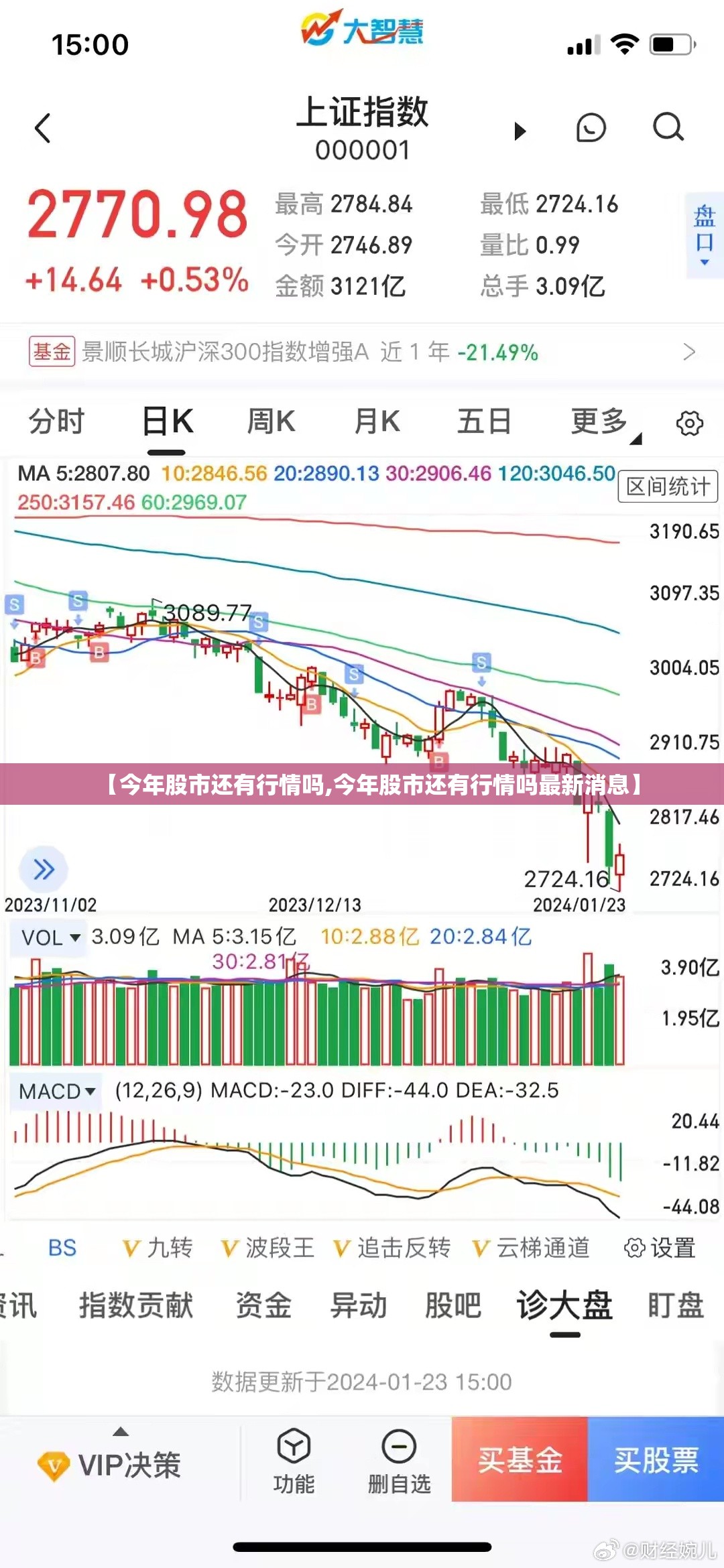Open the 景顺长城沪深300指数增强A fund banner
The width and height of the screenshot is (724, 1568).
pyautogui.click(x=362, y=352)
